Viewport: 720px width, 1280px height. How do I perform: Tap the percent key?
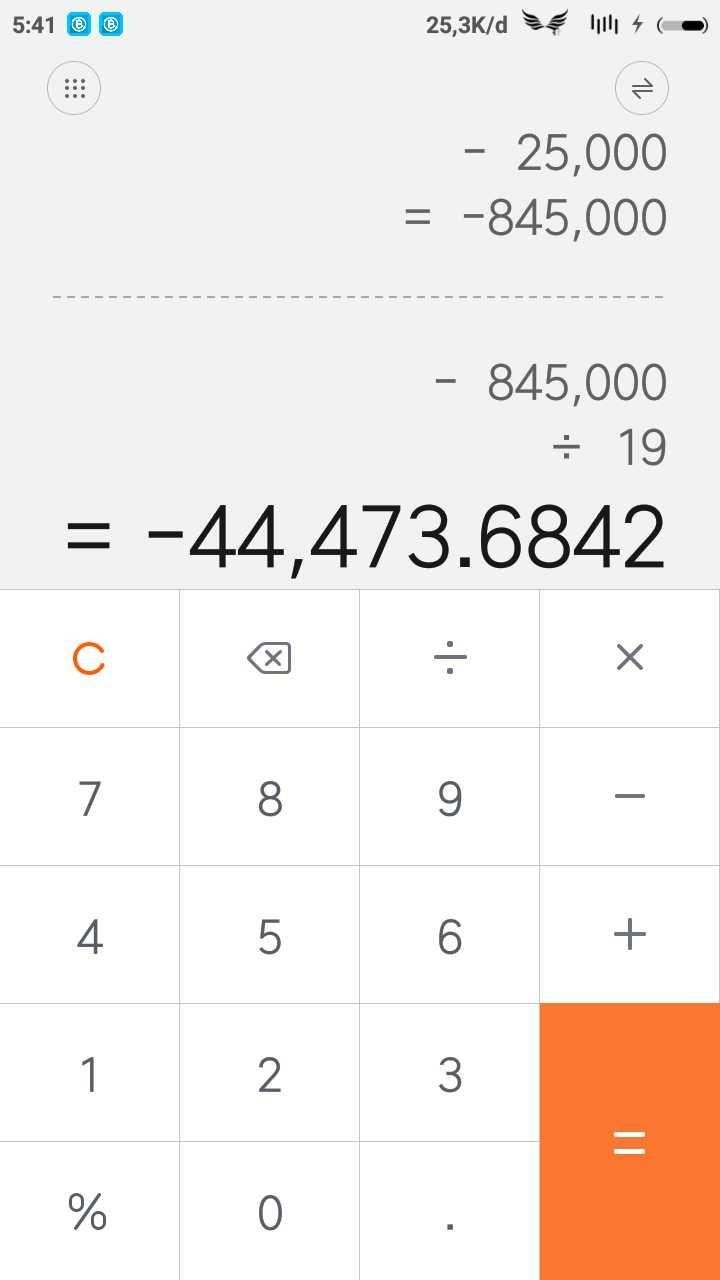coord(90,1211)
